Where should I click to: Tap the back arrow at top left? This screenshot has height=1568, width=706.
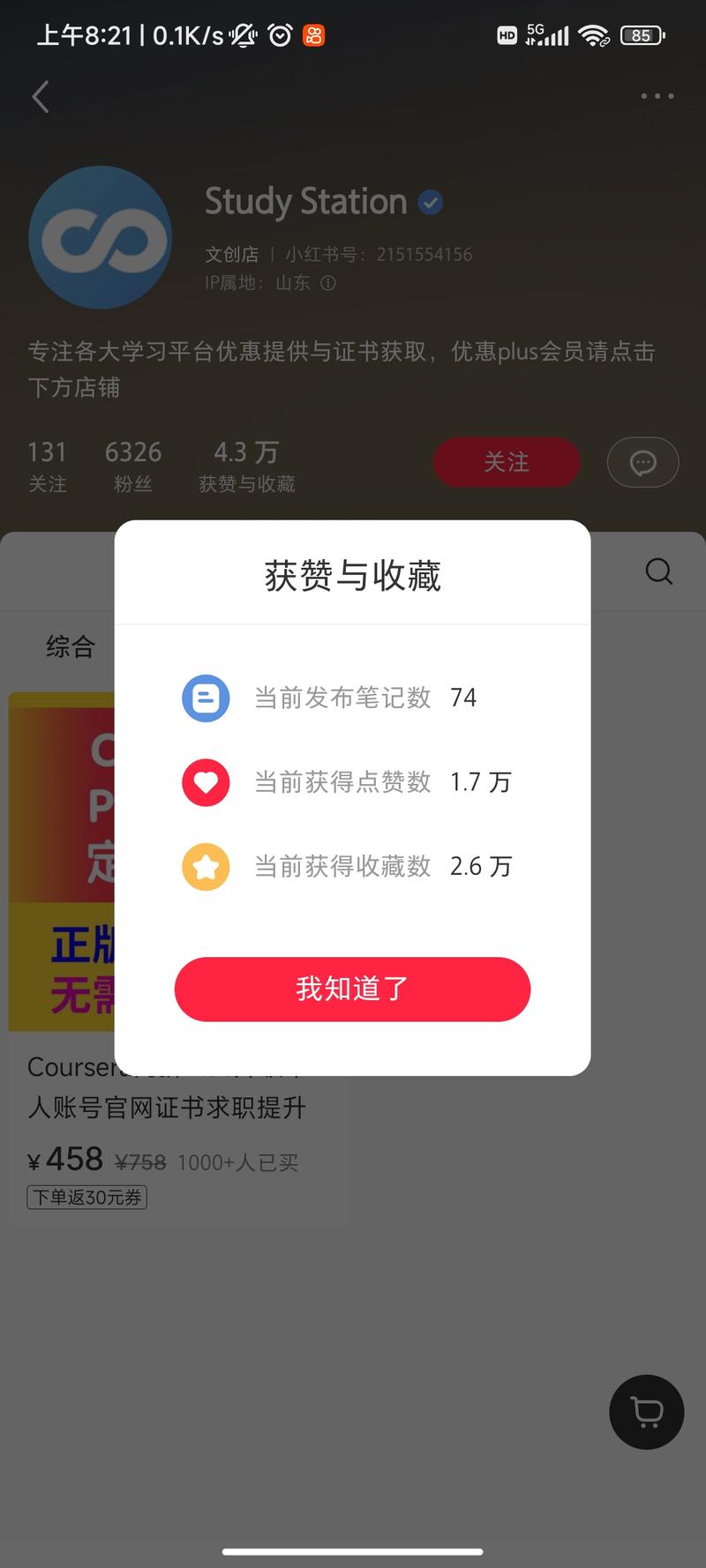[40, 97]
